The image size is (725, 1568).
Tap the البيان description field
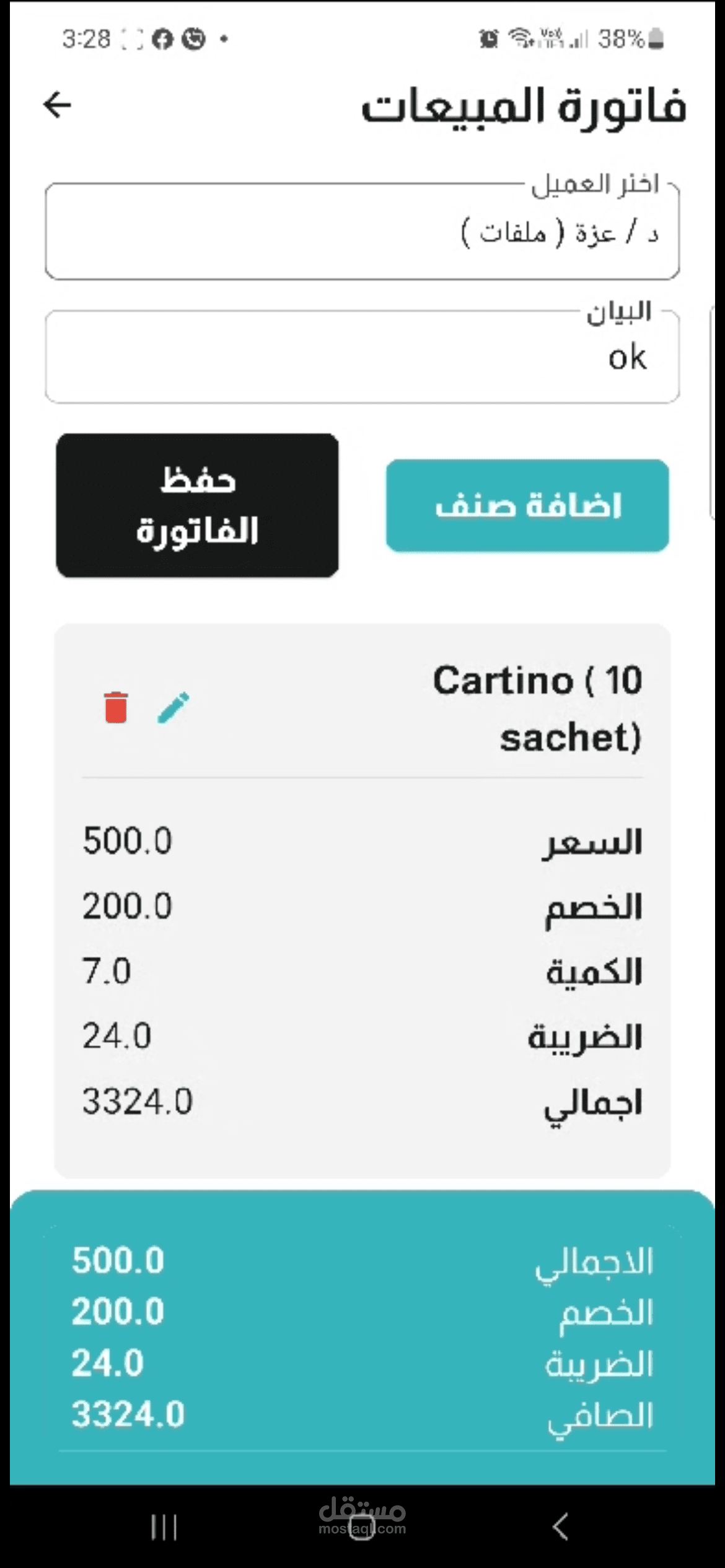click(x=362, y=357)
